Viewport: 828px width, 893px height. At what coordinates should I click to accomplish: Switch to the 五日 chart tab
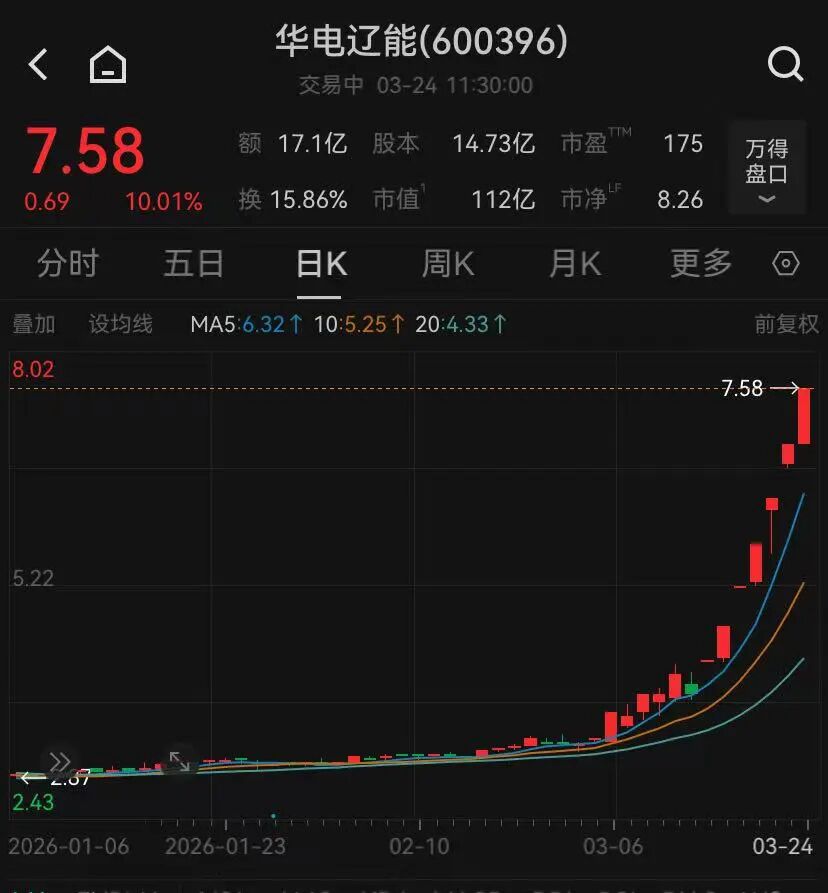(x=194, y=264)
